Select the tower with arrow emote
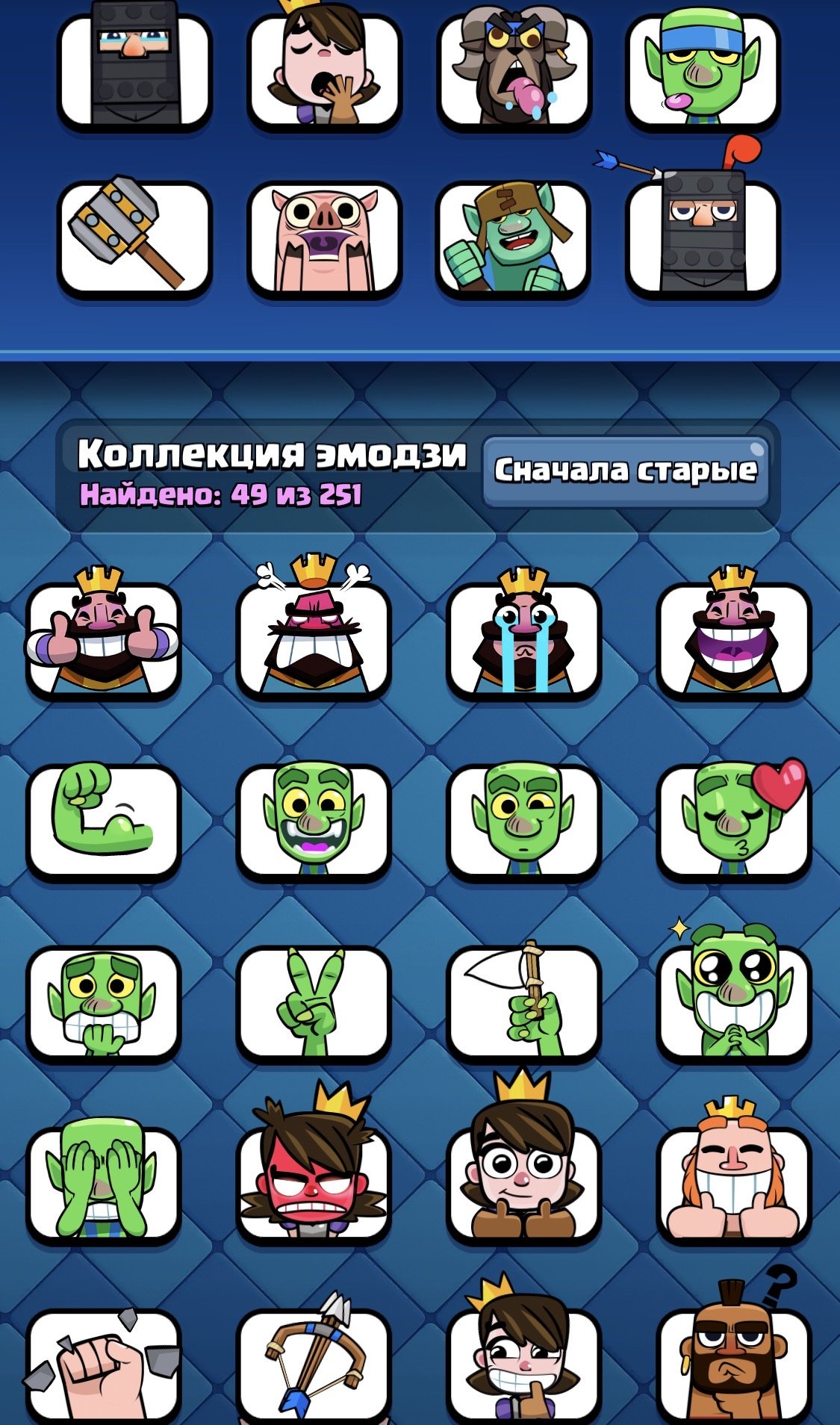 pos(703,237)
